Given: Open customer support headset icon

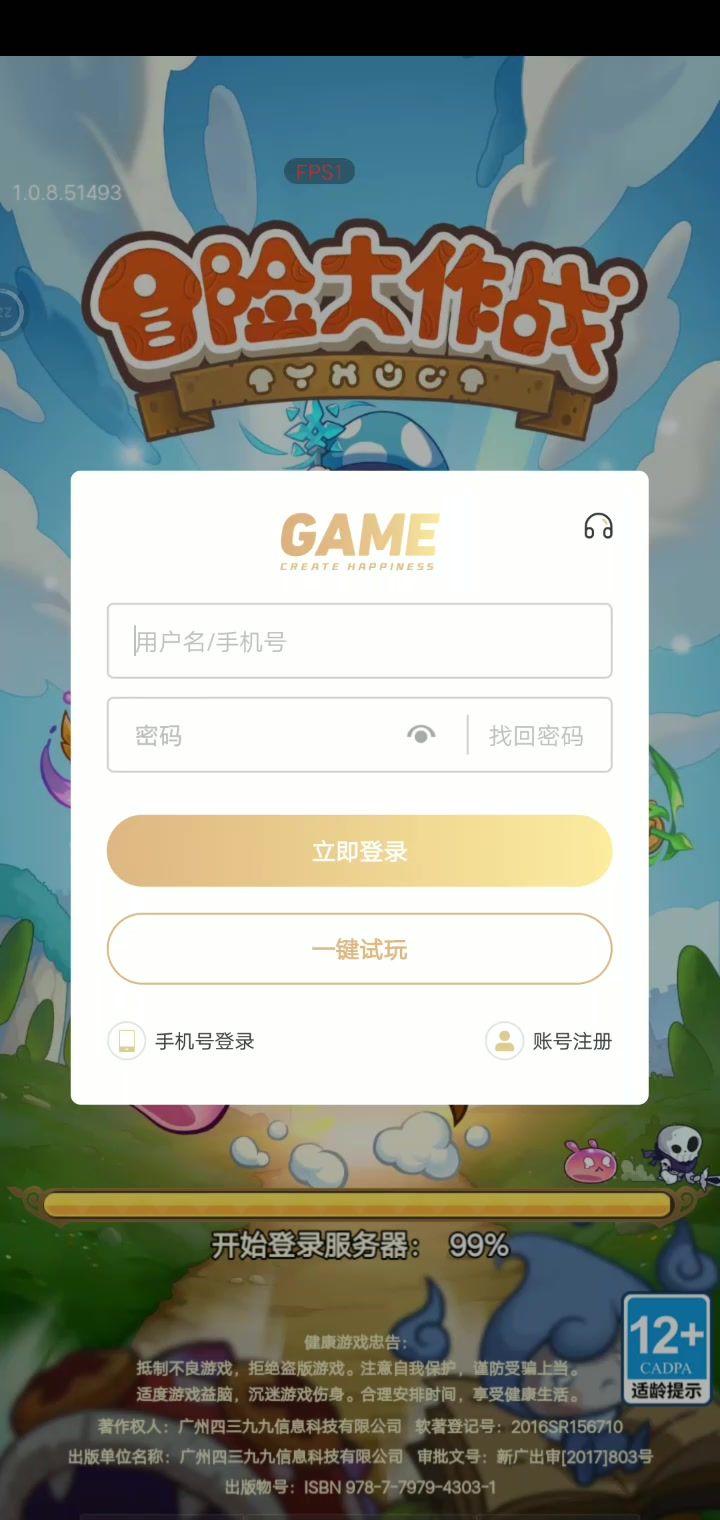Looking at the screenshot, I should tap(598, 526).
